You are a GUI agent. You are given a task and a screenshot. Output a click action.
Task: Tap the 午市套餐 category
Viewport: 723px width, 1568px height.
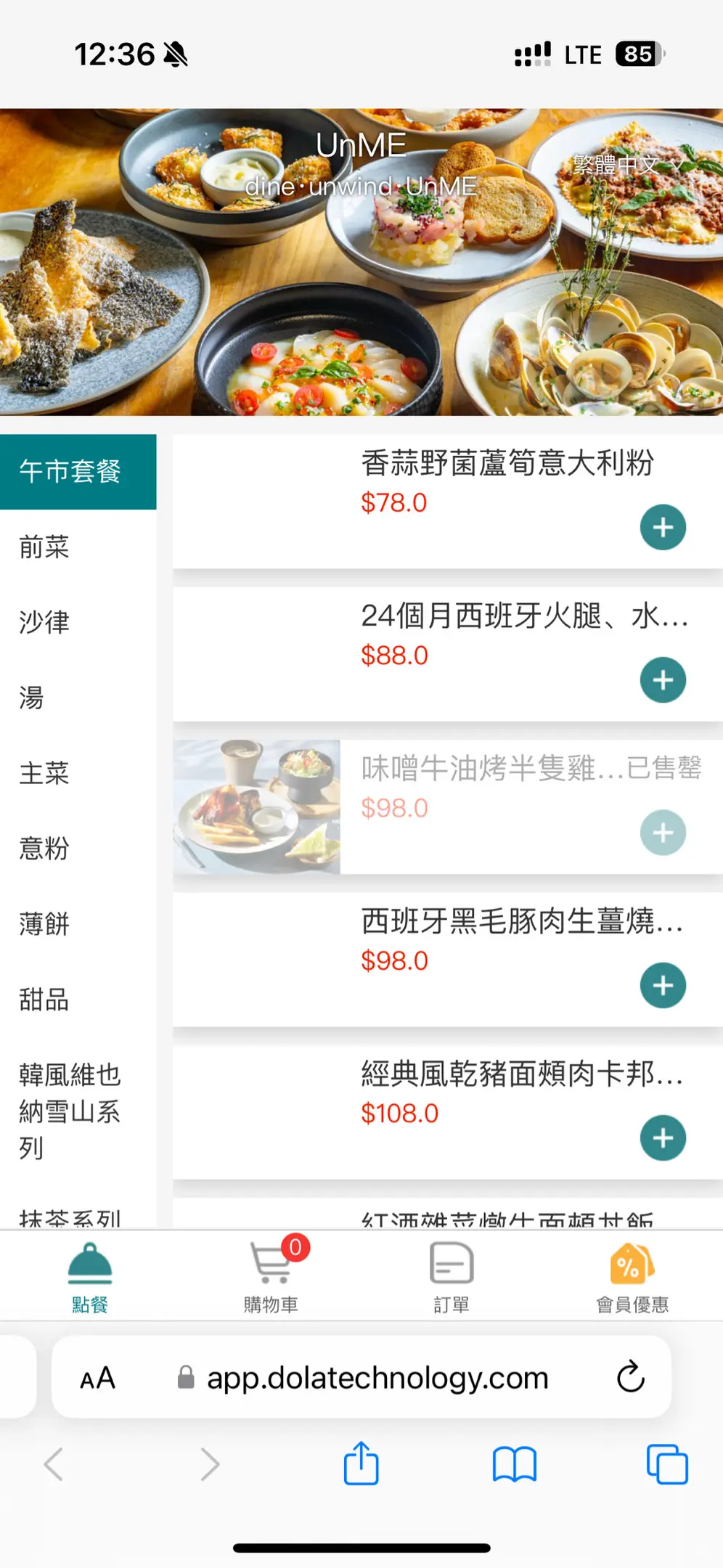click(x=70, y=472)
